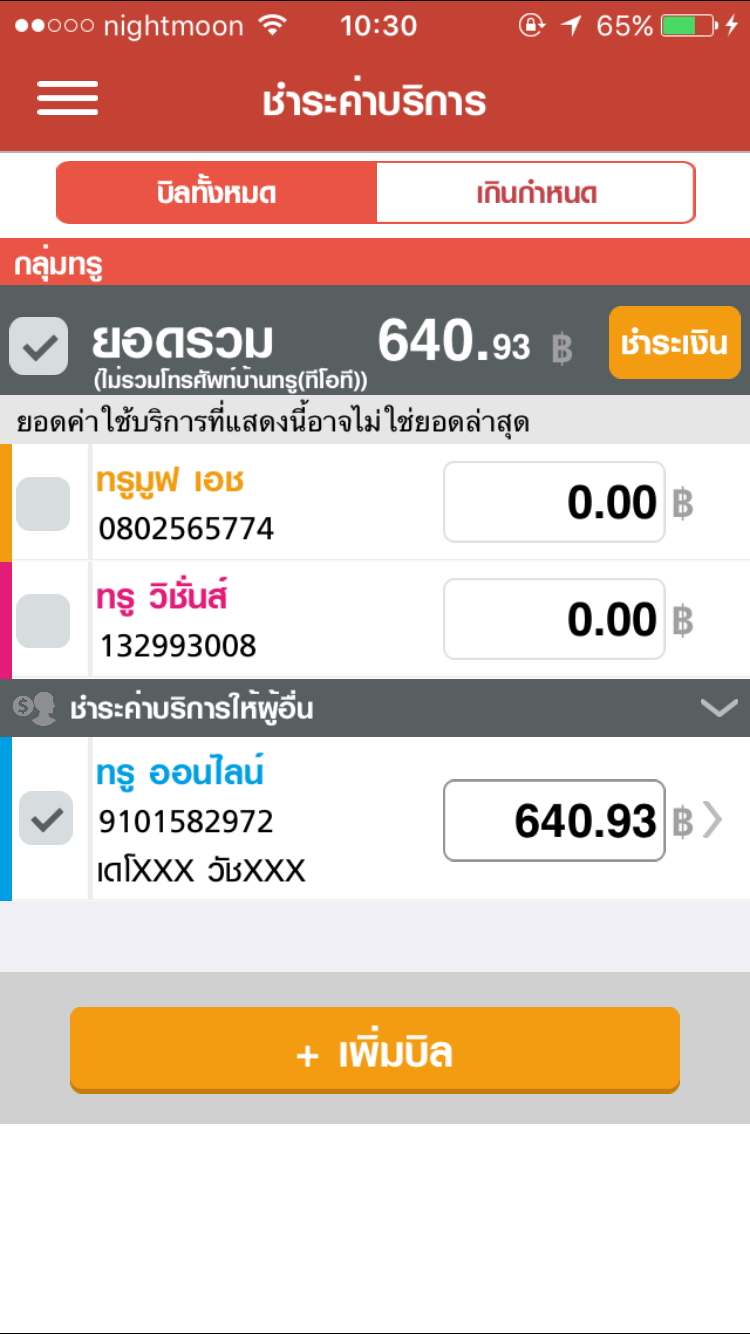
Task: Edit the ทรู ออนไลน์ amount field
Action: tap(554, 820)
